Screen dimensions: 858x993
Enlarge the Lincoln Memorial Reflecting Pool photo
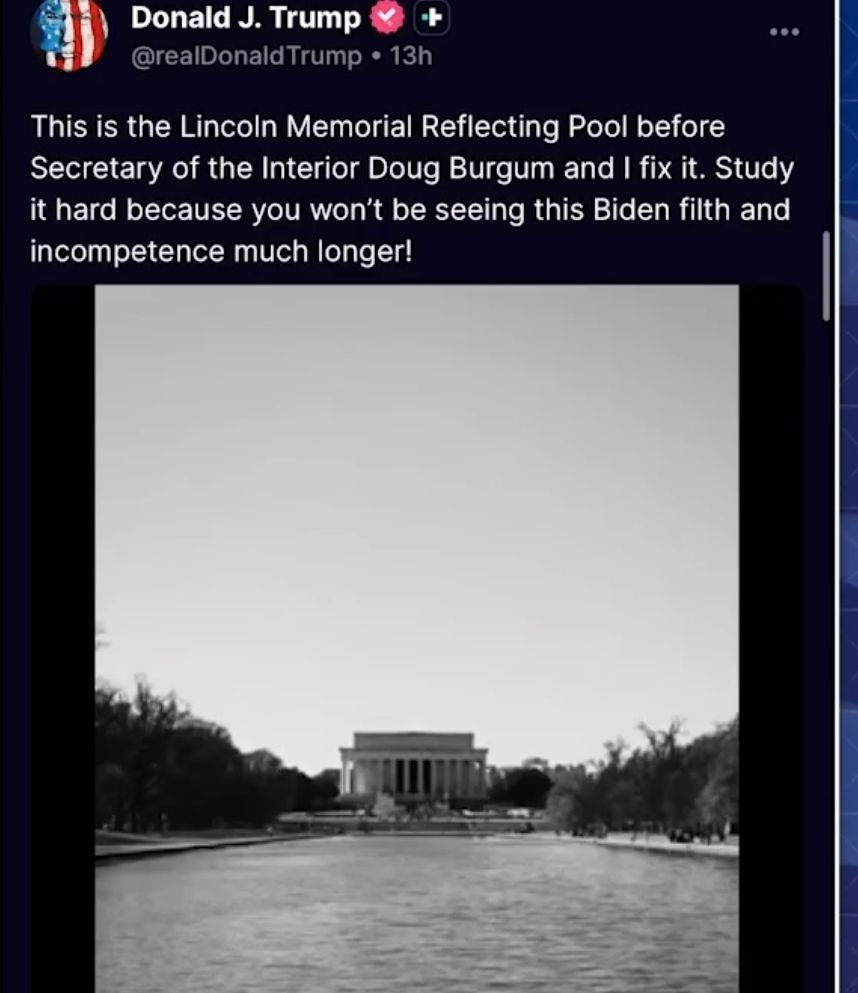point(417,640)
